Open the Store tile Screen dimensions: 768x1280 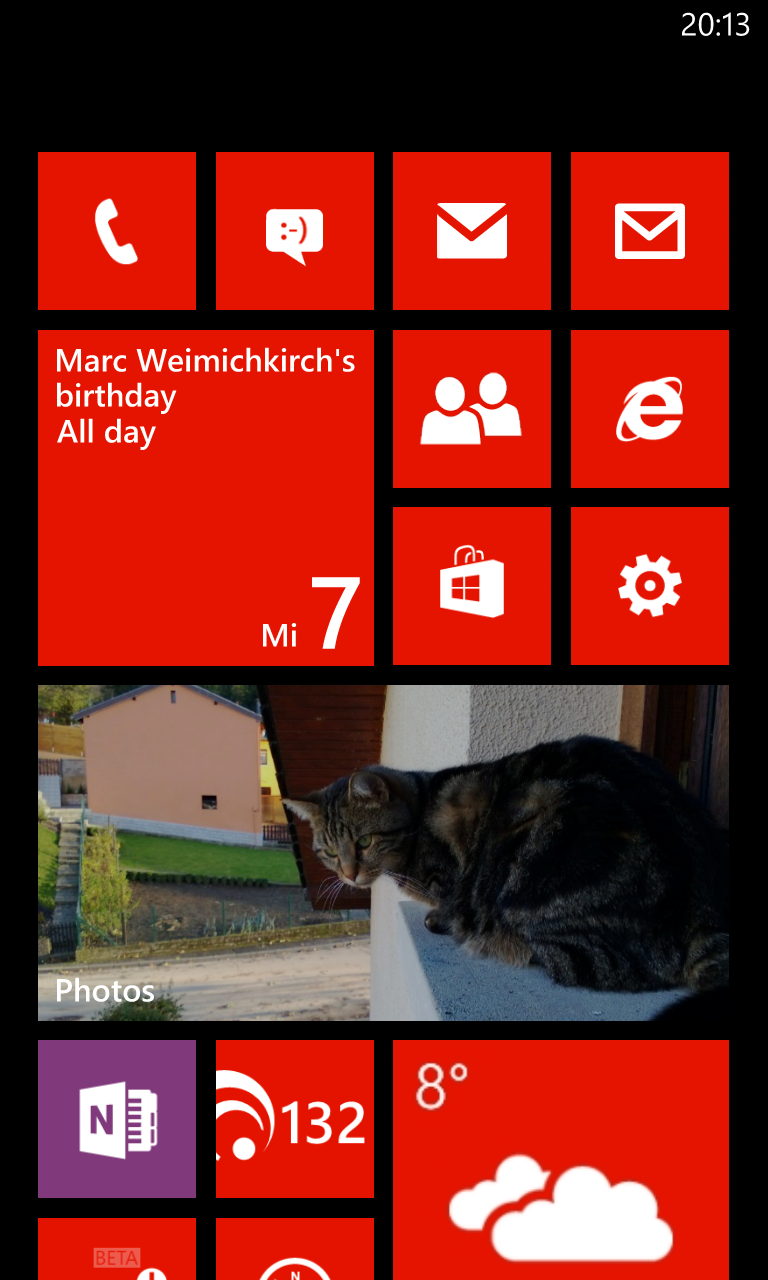tap(472, 586)
